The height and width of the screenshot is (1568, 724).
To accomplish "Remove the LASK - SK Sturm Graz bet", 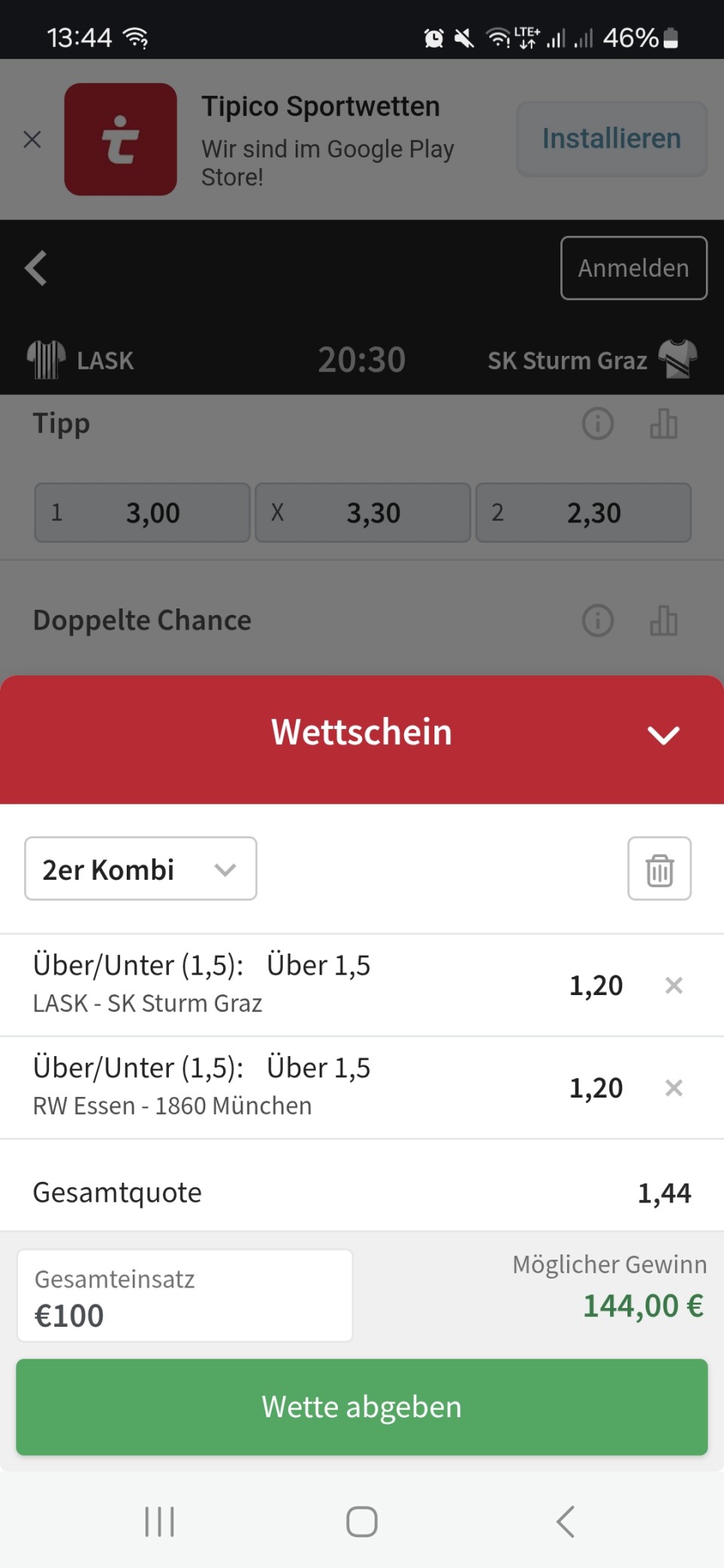I will (674, 985).
